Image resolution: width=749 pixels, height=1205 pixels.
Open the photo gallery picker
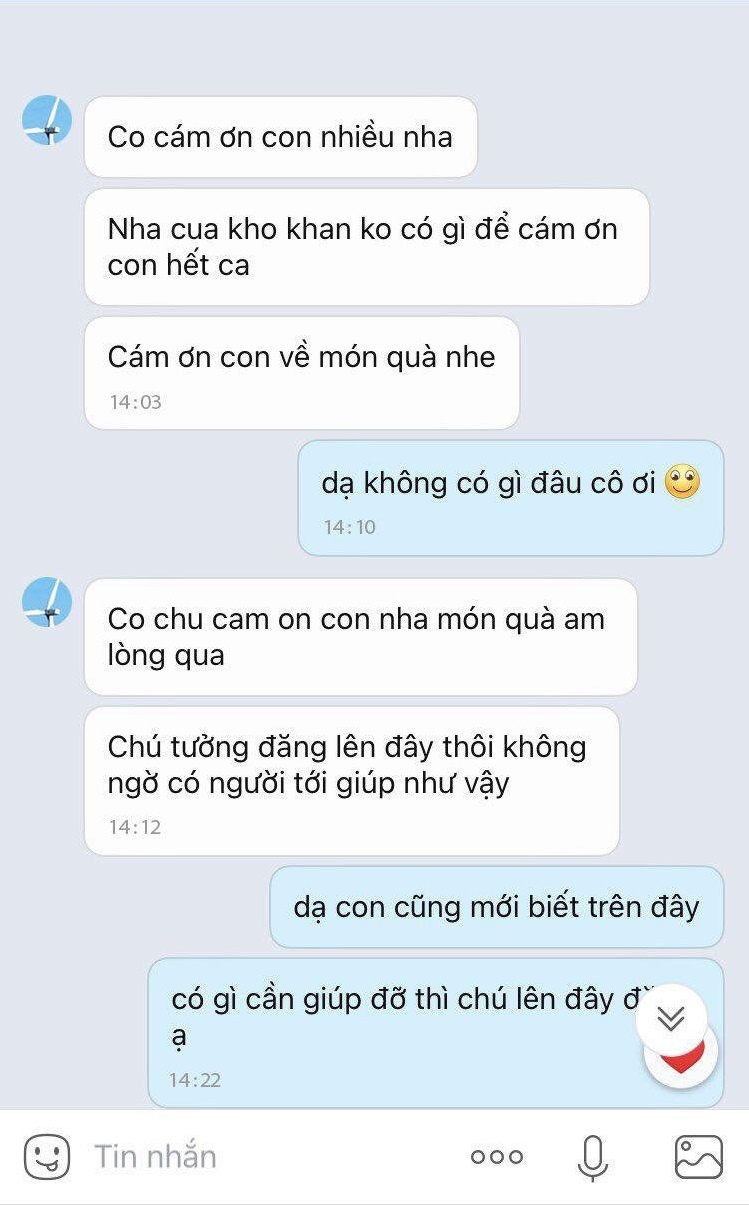click(698, 1157)
